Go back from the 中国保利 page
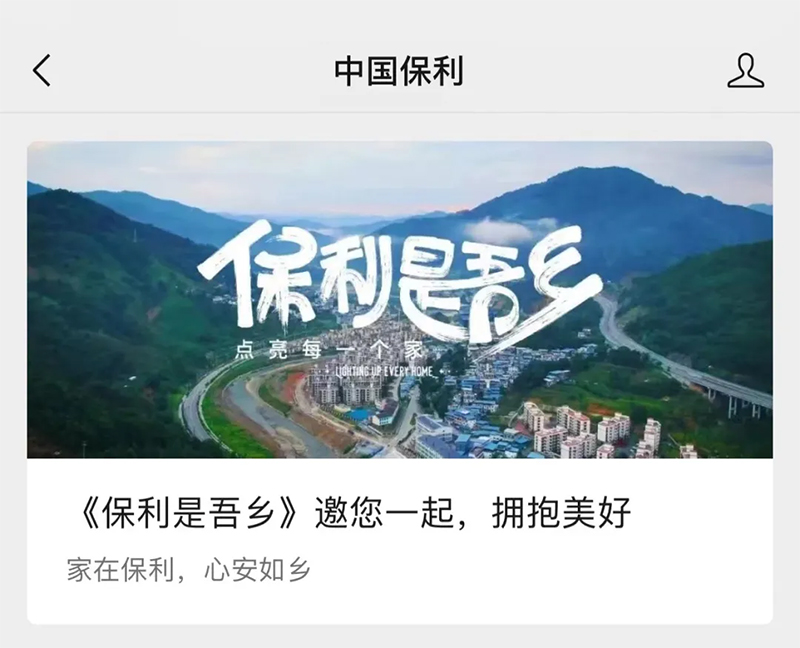 tap(41, 71)
